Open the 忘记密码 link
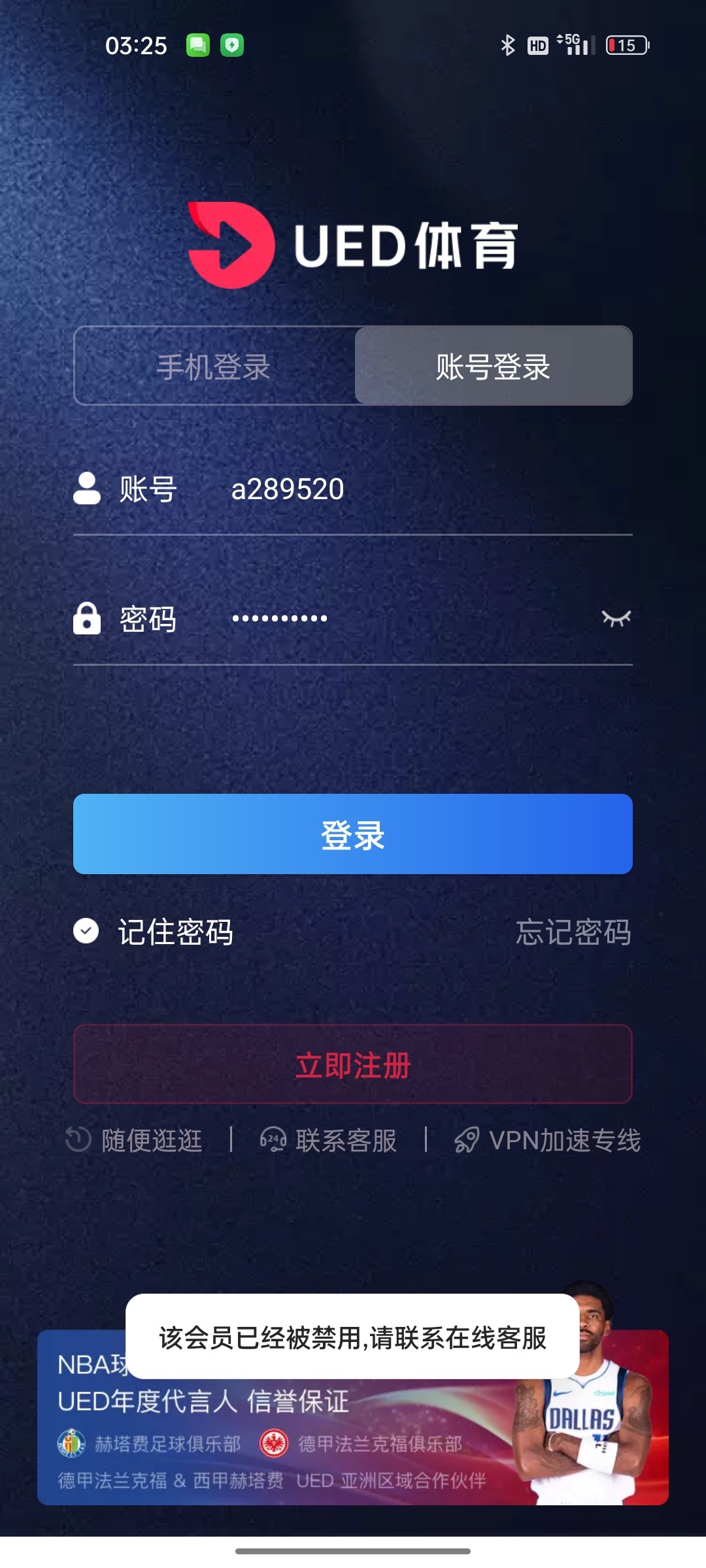The image size is (706, 1568). tap(573, 932)
